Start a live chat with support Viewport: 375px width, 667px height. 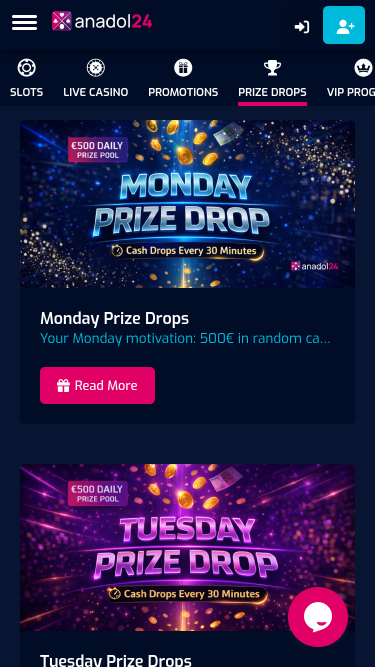(318, 617)
